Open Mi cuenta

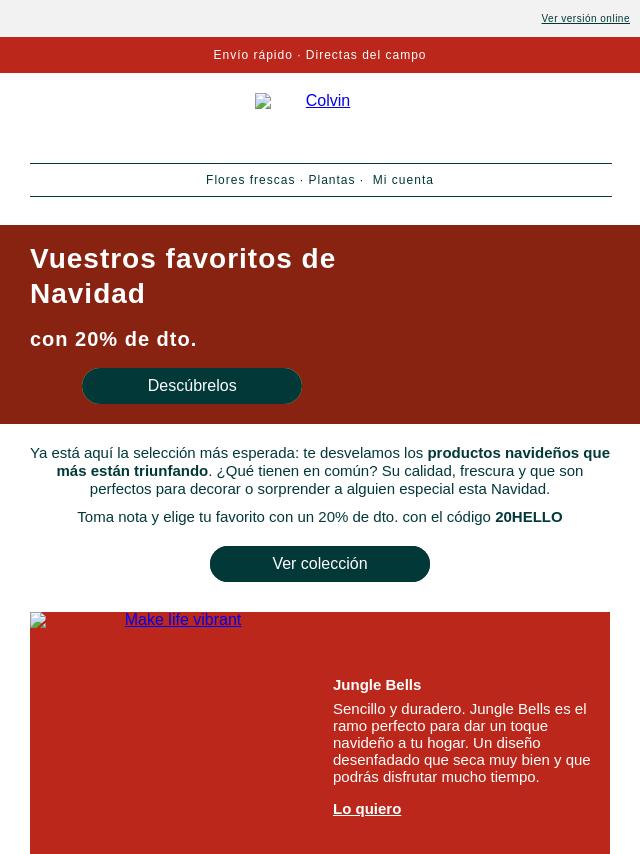tap(403, 180)
